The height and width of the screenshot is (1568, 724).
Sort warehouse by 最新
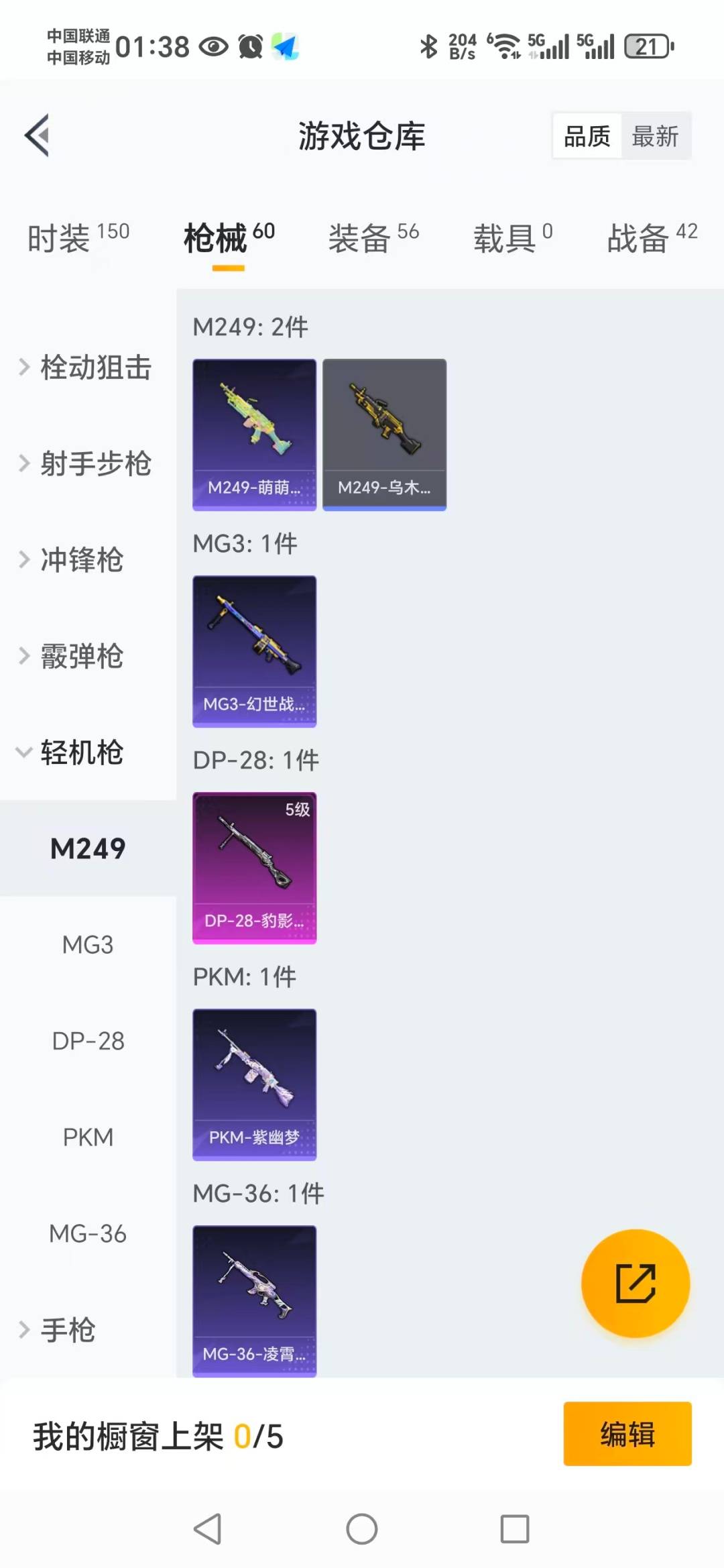click(655, 136)
